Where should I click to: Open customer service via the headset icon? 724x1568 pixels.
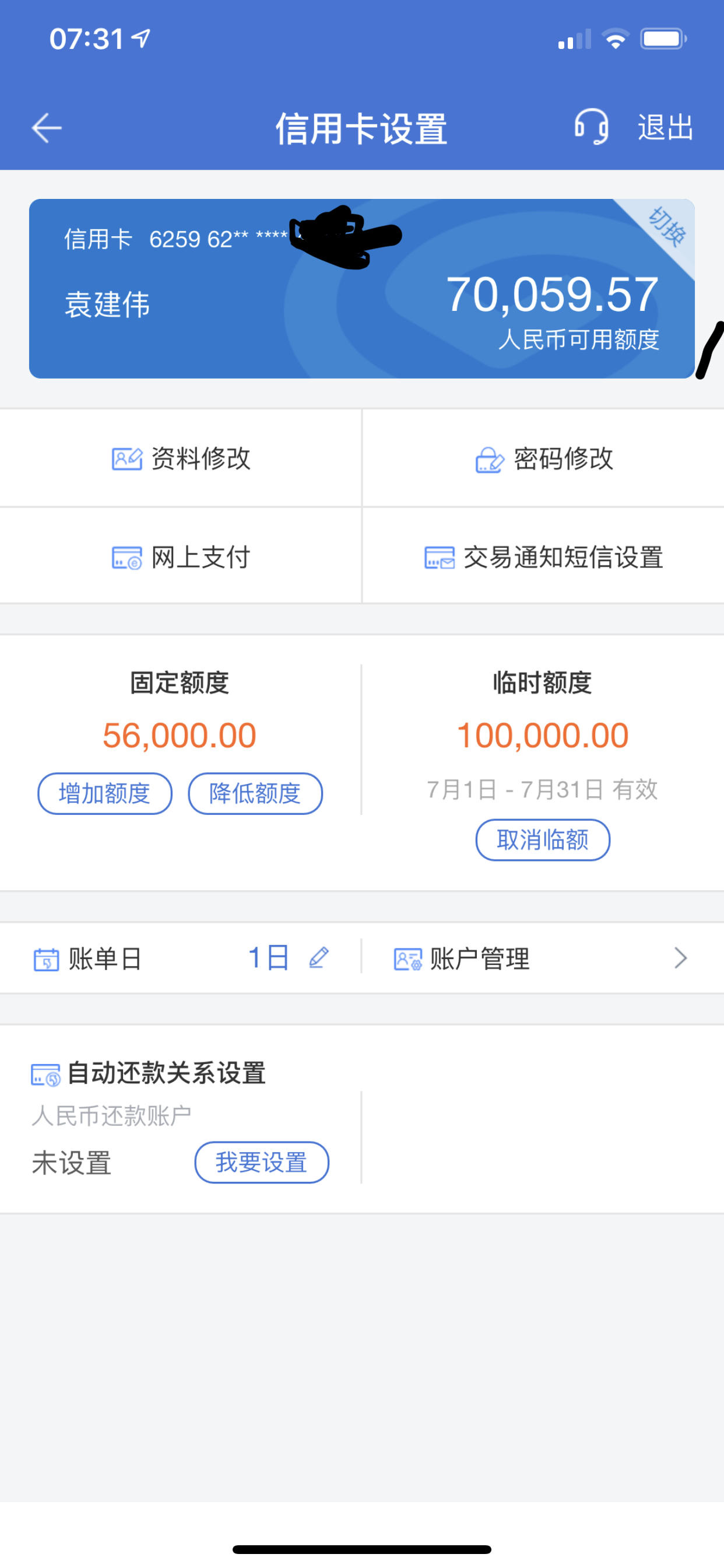coord(591,127)
